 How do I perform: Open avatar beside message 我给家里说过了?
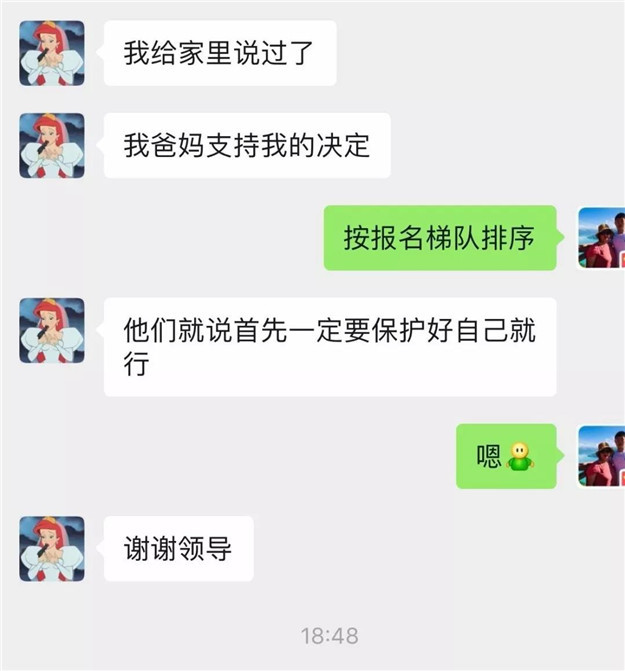pyautogui.click(x=52, y=53)
